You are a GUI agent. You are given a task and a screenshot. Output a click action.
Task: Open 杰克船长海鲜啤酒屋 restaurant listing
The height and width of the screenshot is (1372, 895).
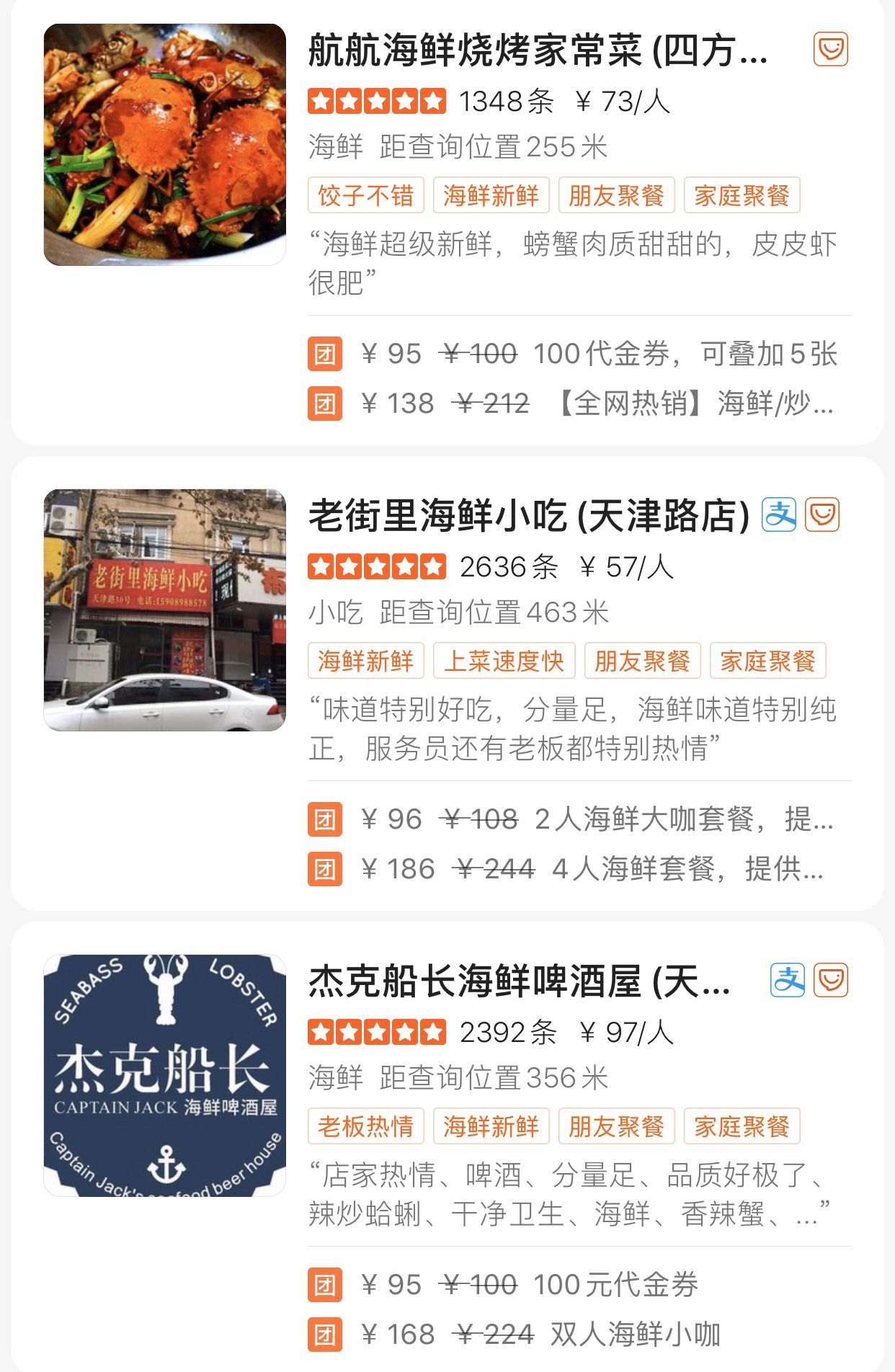(519, 982)
